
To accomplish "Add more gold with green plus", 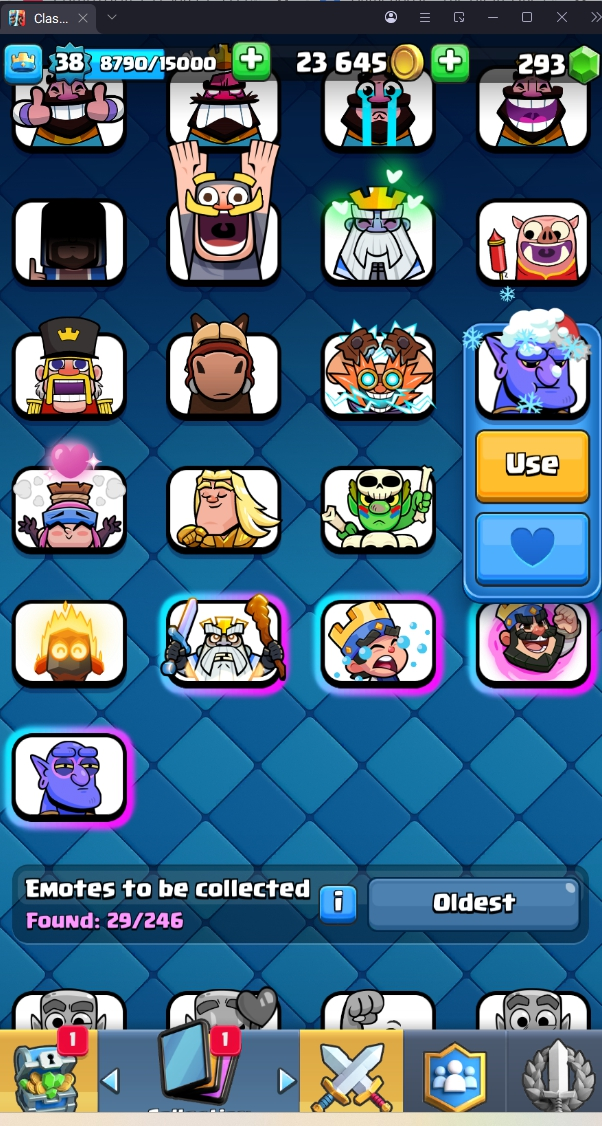I will coord(451,62).
